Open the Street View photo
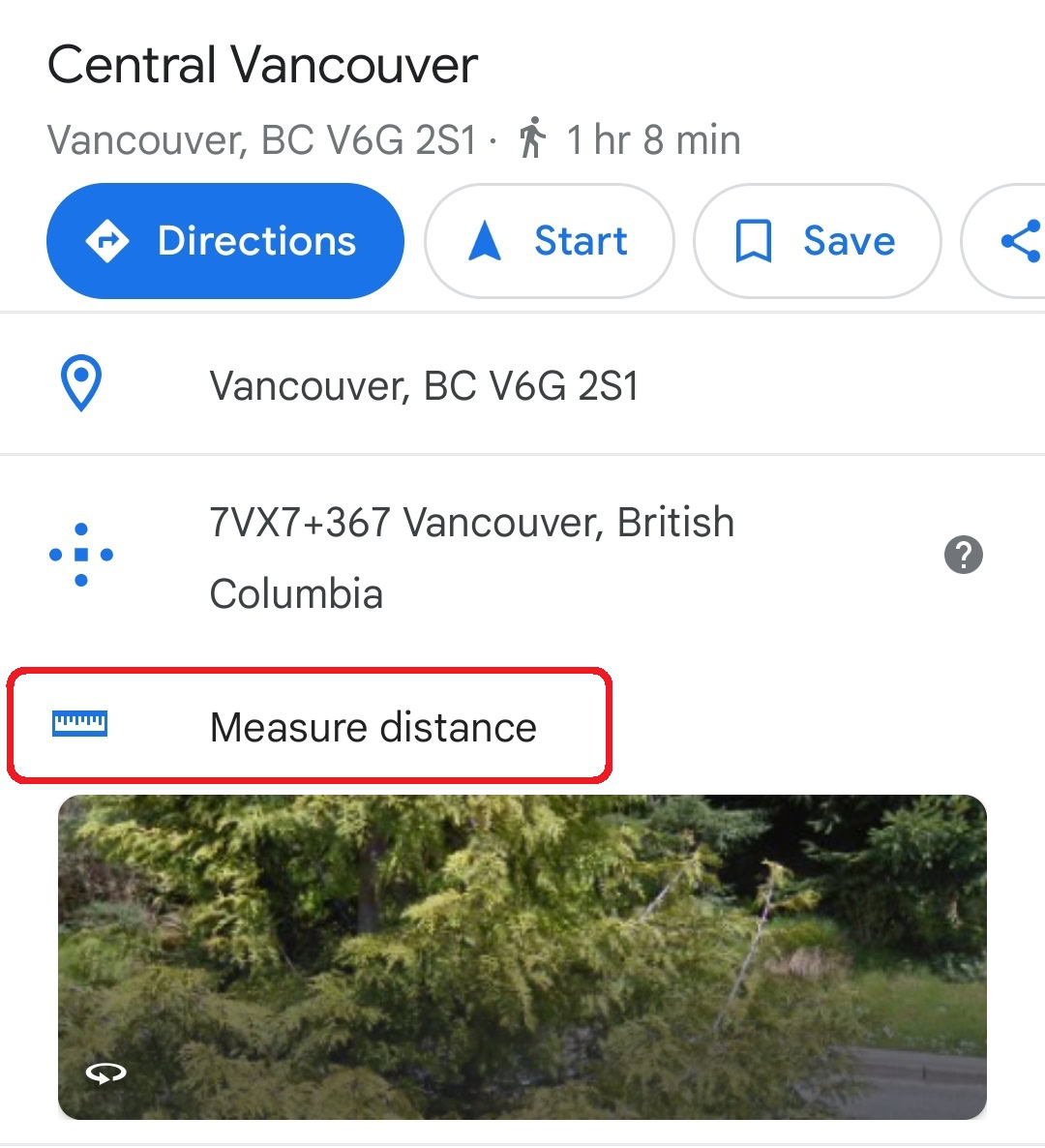Screen dimensions: 1045x1148 522,956
